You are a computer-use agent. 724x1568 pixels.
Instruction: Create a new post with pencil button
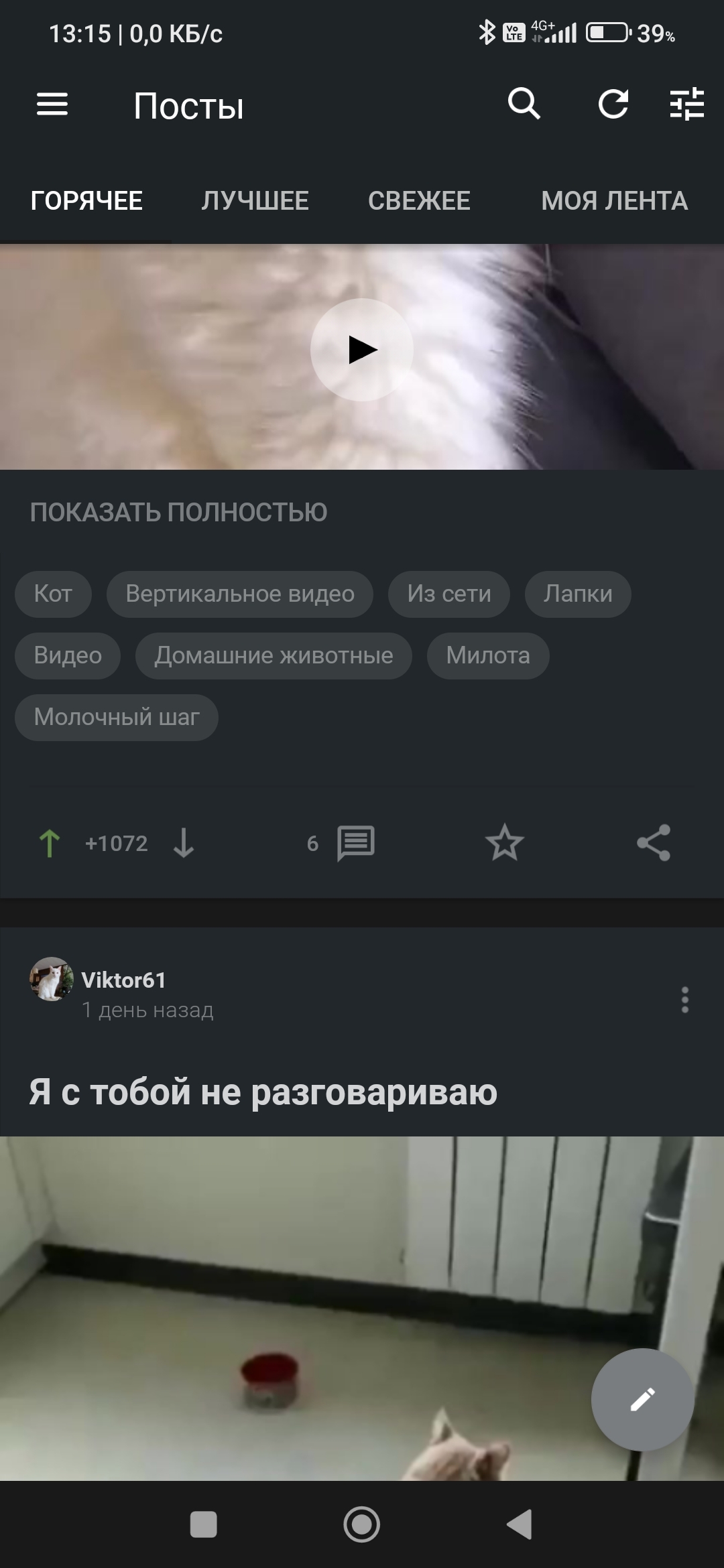point(642,1399)
